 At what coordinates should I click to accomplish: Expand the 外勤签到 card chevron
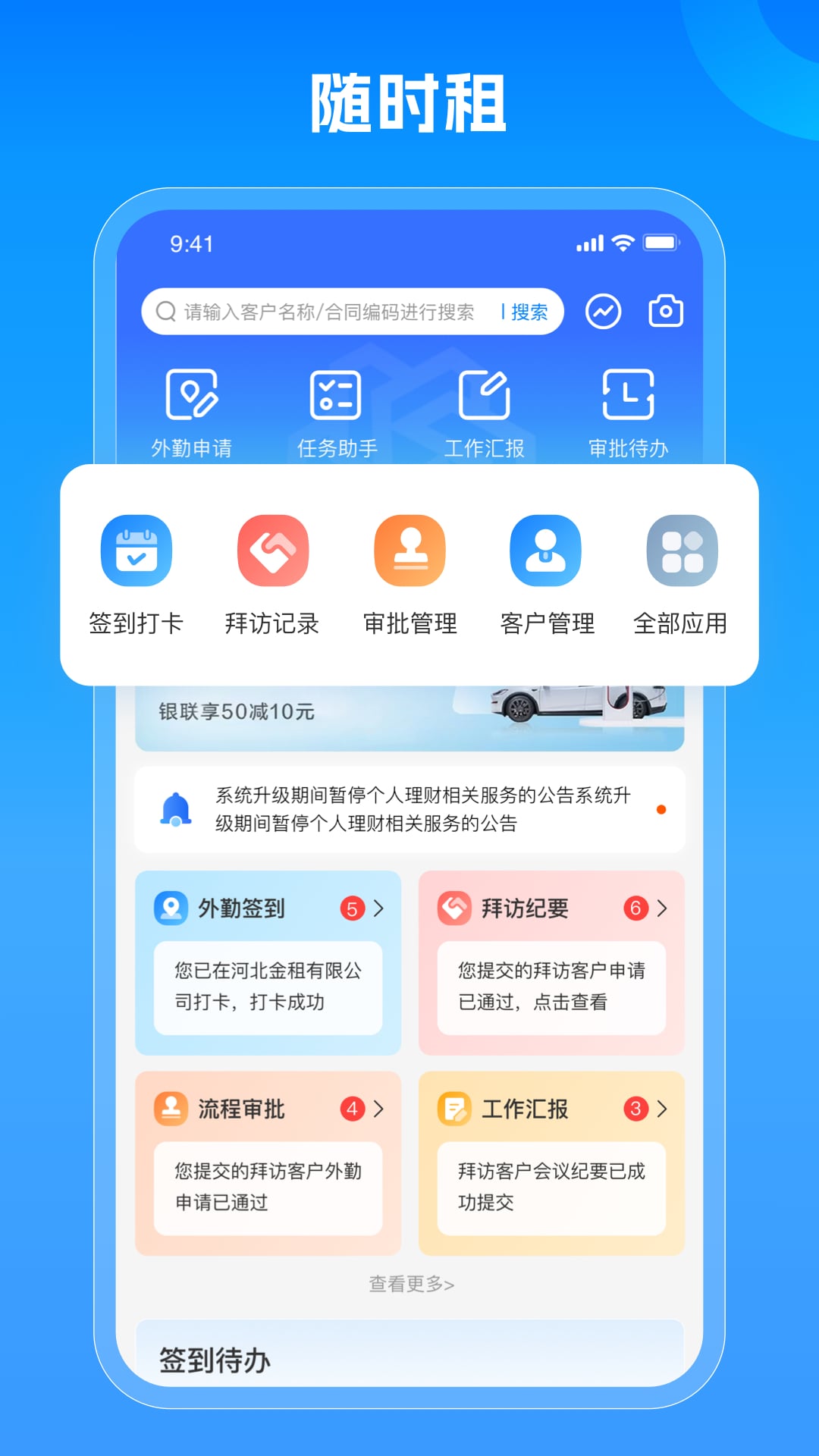pos(379,909)
